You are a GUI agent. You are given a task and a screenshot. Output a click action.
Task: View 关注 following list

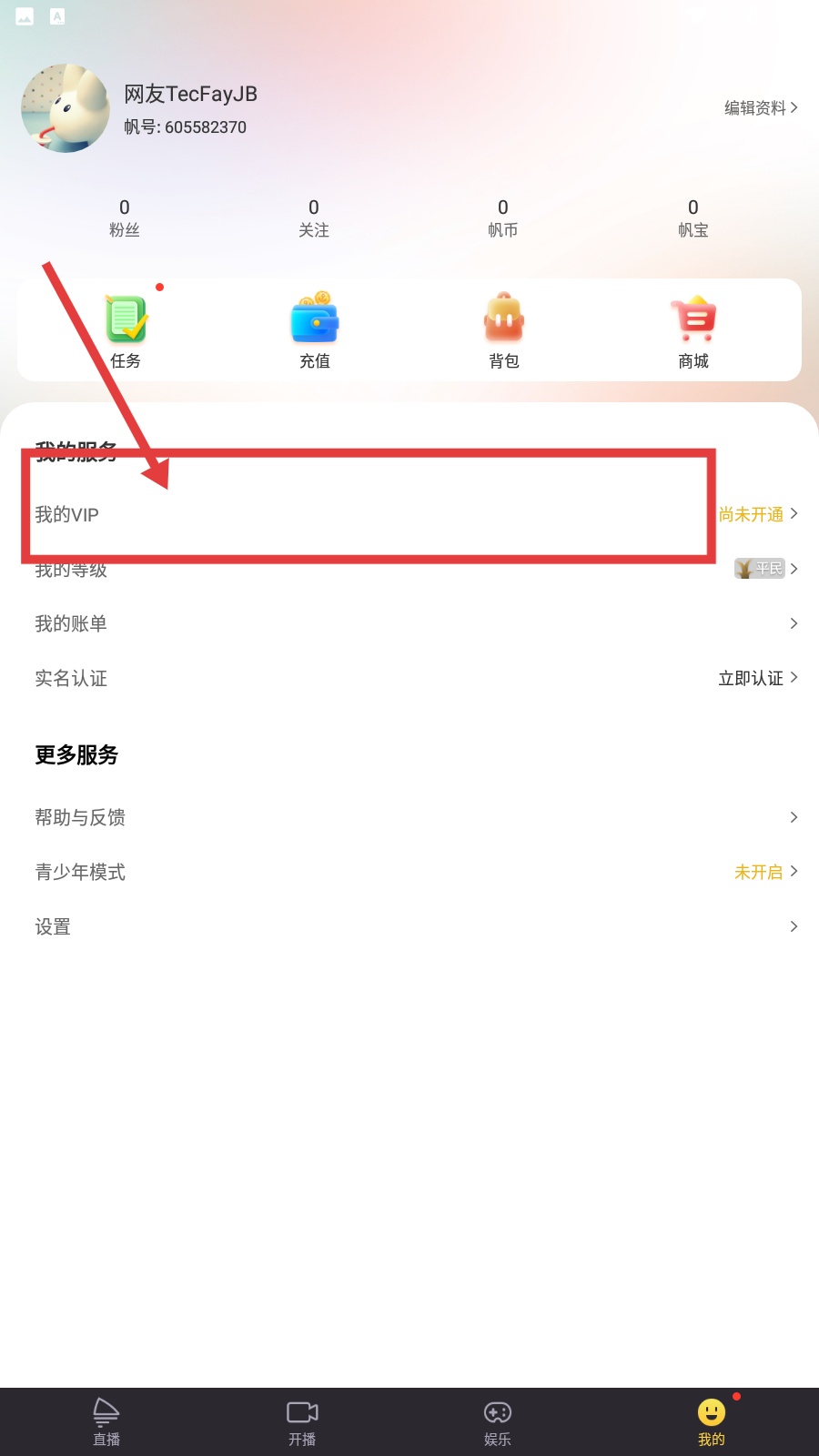[x=314, y=218]
